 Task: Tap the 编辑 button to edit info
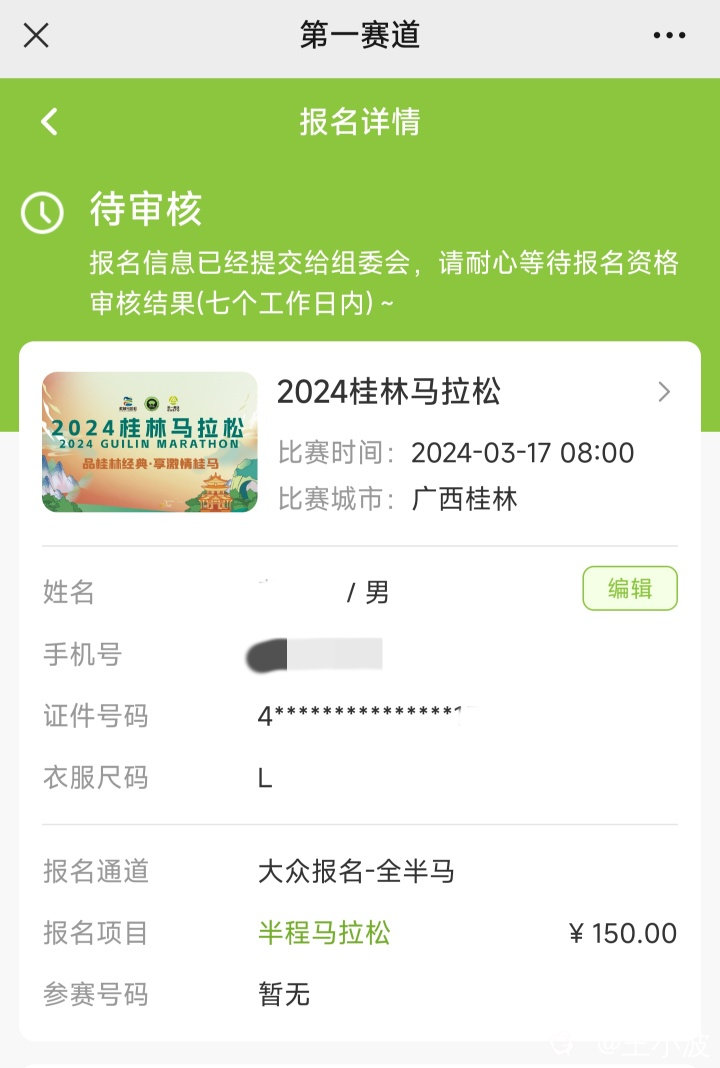coord(630,589)
